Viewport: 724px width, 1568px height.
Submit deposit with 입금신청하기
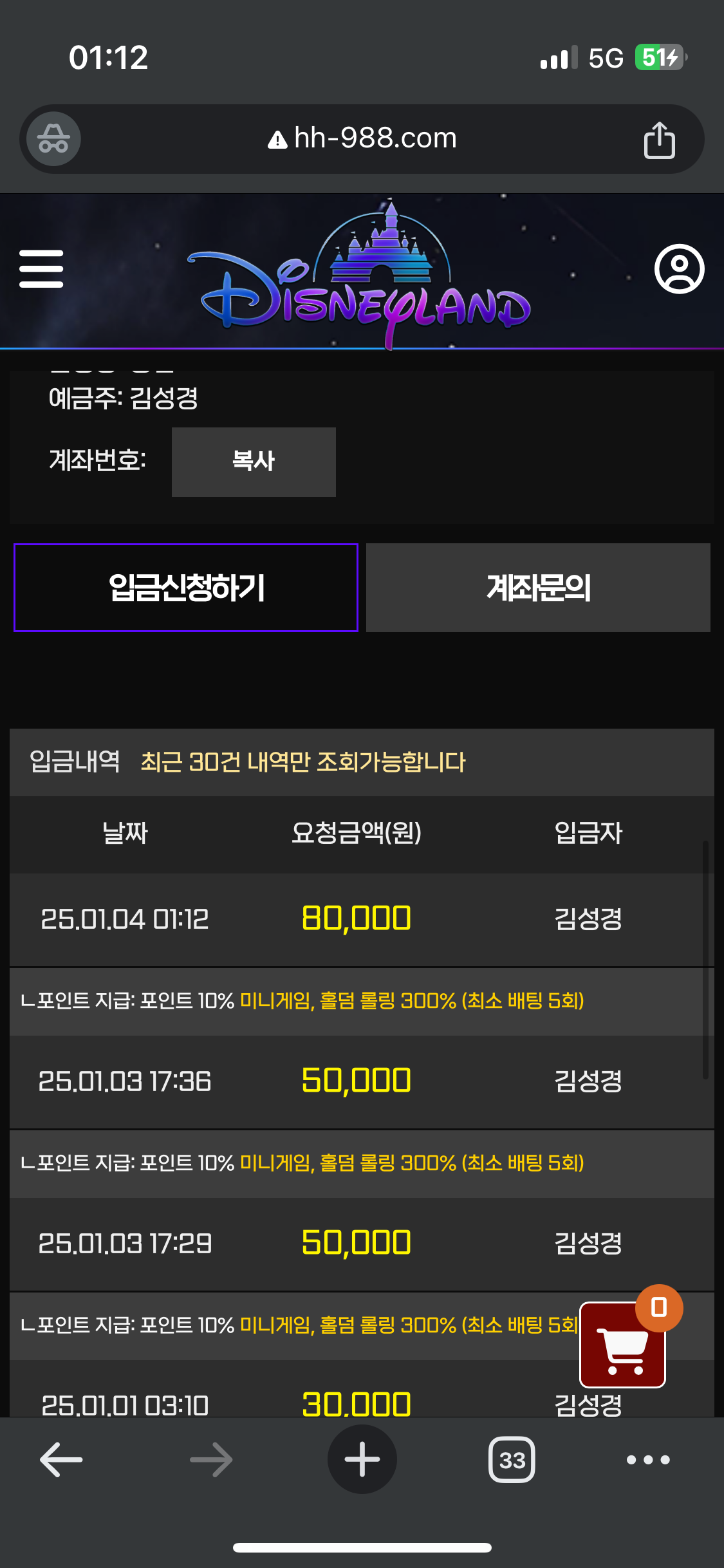tap(186, 588)
